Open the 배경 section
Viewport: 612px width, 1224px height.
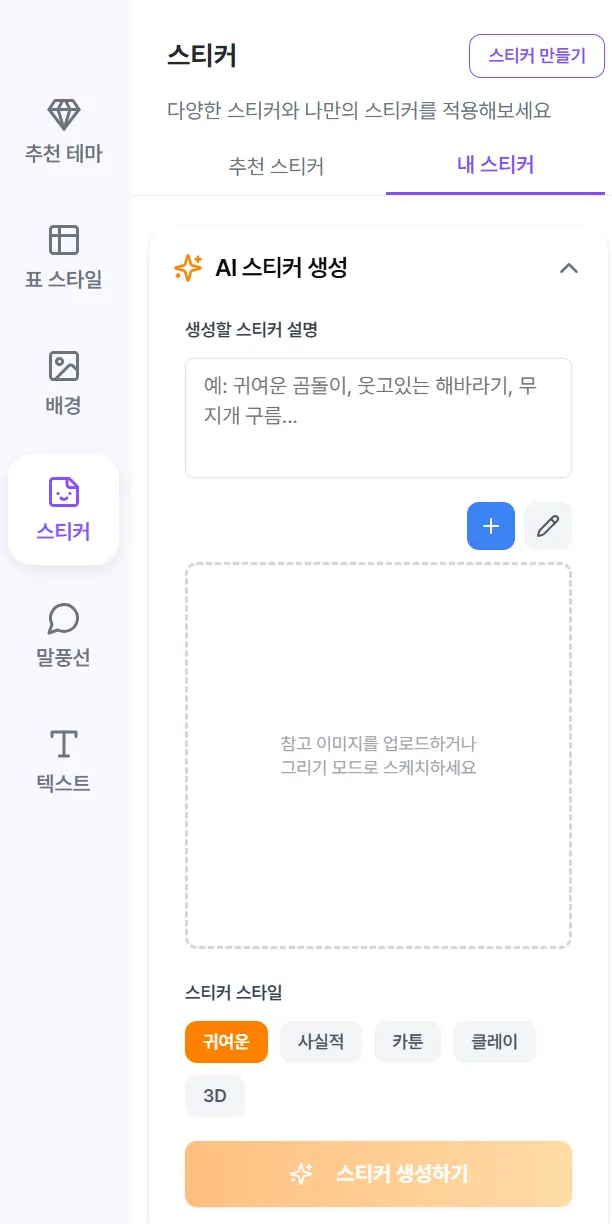pyautogui.click(x=64, y=383)
